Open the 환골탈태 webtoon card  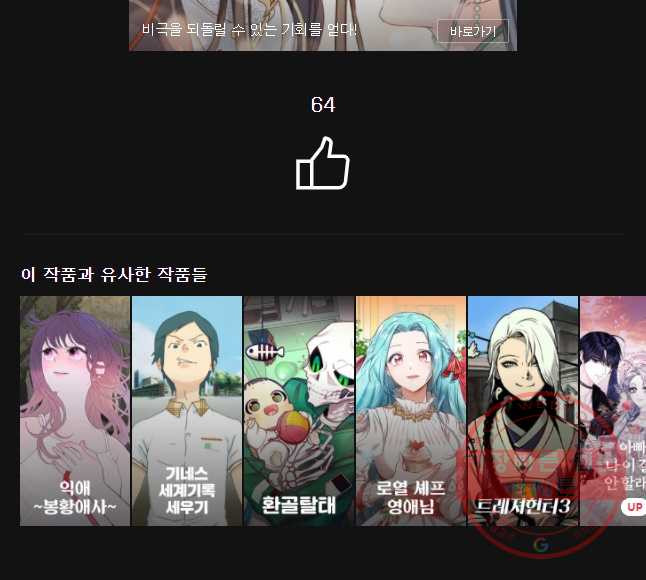click(x=299, y=410)
